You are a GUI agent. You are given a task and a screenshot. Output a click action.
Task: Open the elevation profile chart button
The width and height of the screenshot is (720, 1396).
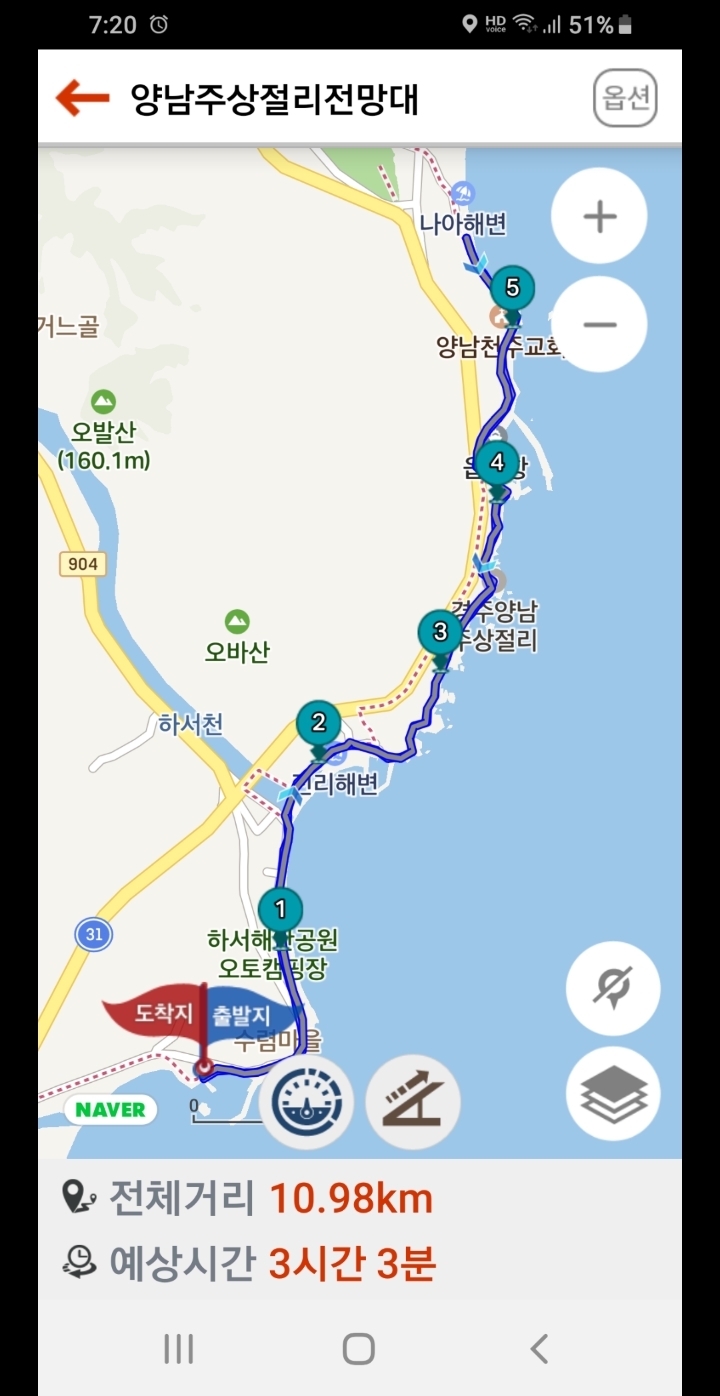(413, 1102)
